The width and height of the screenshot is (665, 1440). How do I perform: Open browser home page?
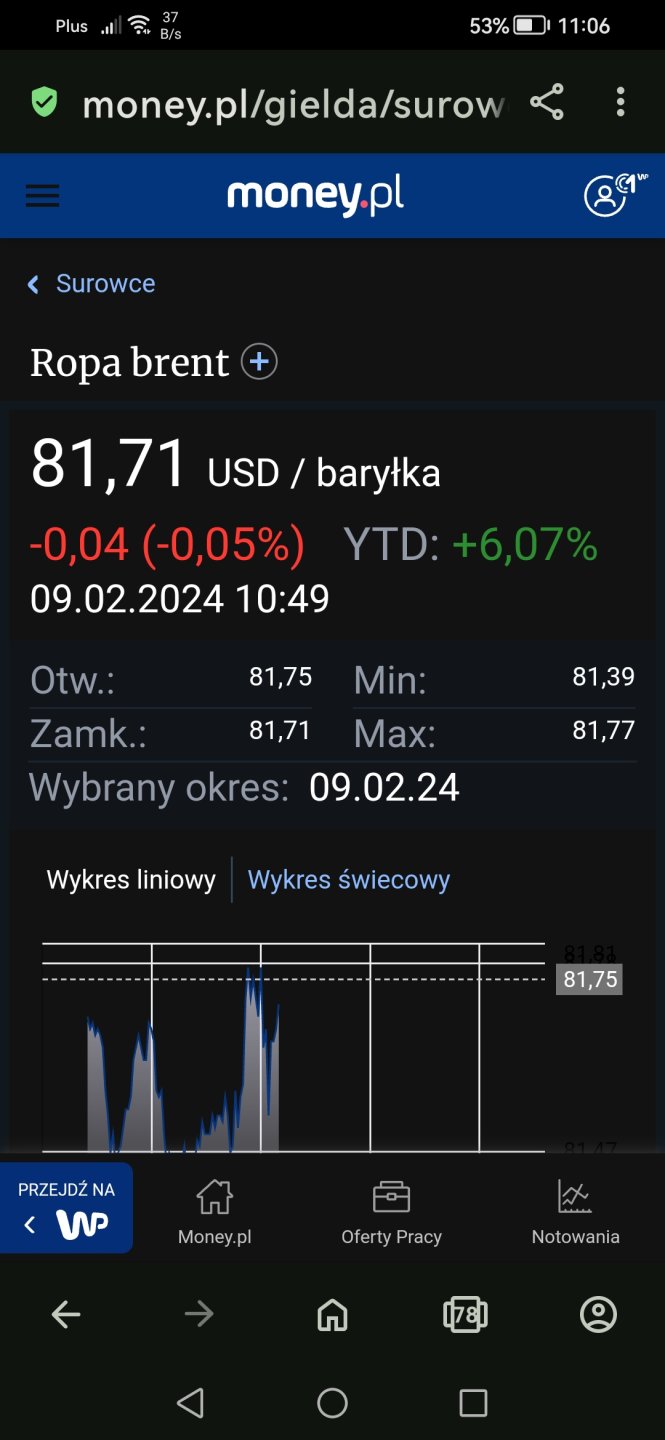click(332, 1315)
